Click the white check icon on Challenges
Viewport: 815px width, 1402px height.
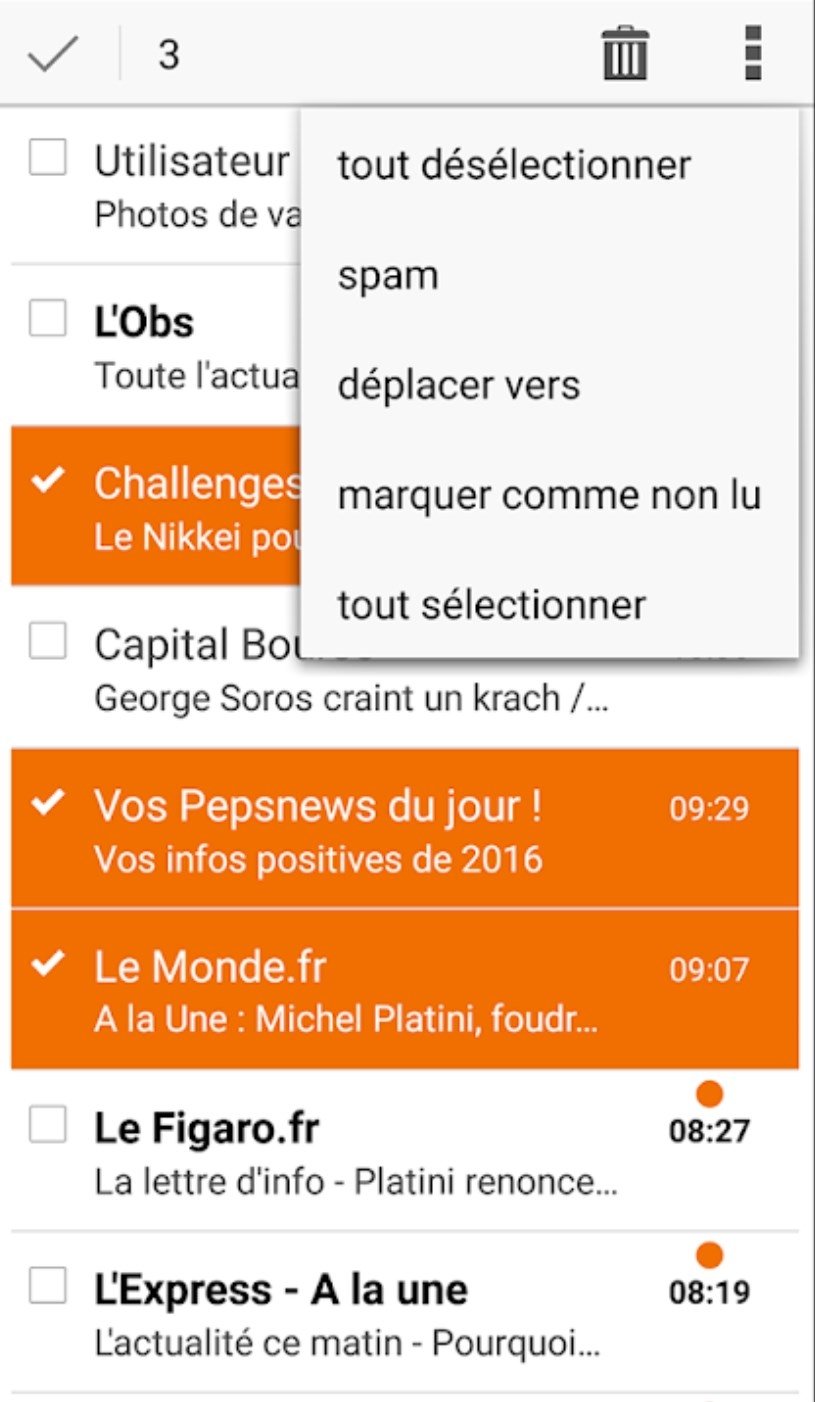point(44,483)
